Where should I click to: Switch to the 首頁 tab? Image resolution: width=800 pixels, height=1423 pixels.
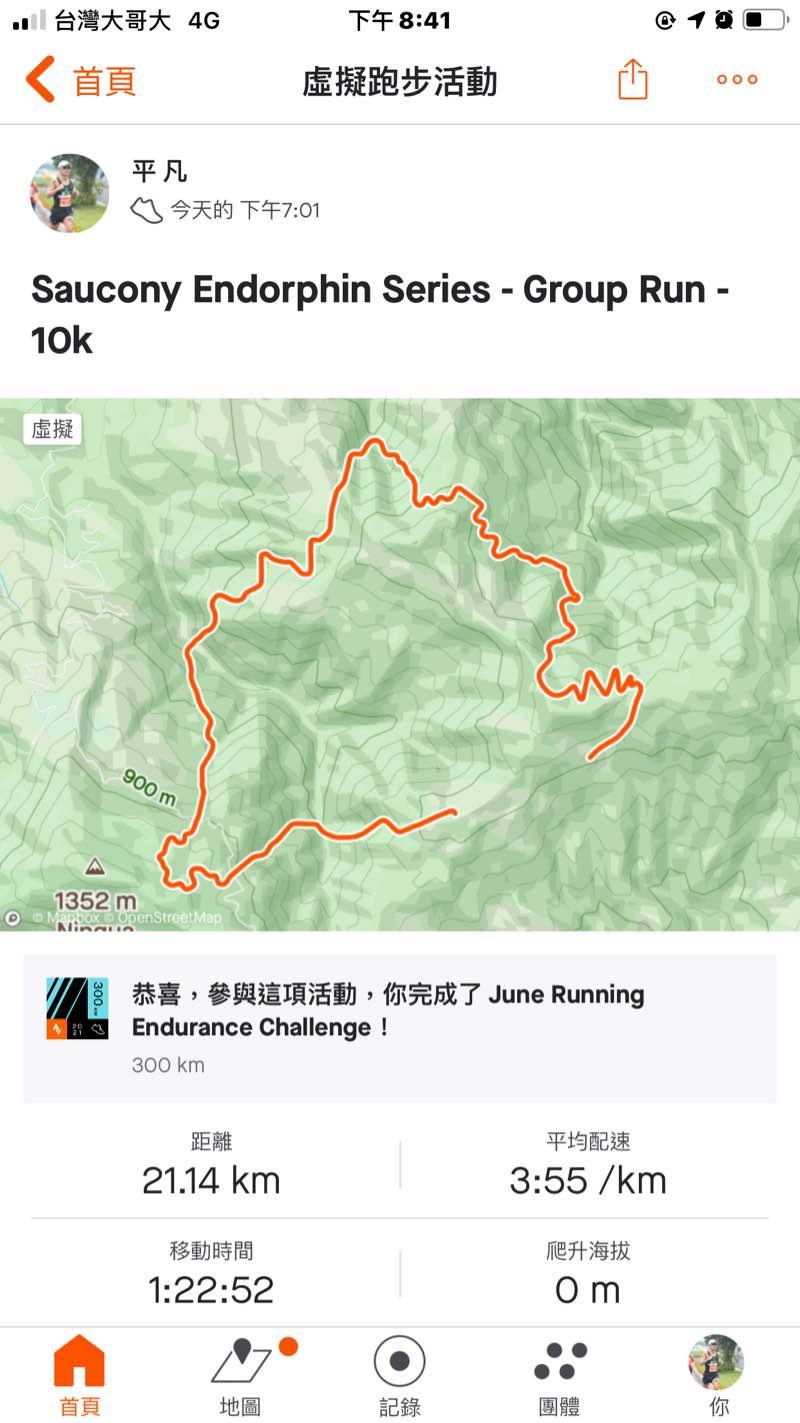pyautogui.click(x=80, y=1375)
